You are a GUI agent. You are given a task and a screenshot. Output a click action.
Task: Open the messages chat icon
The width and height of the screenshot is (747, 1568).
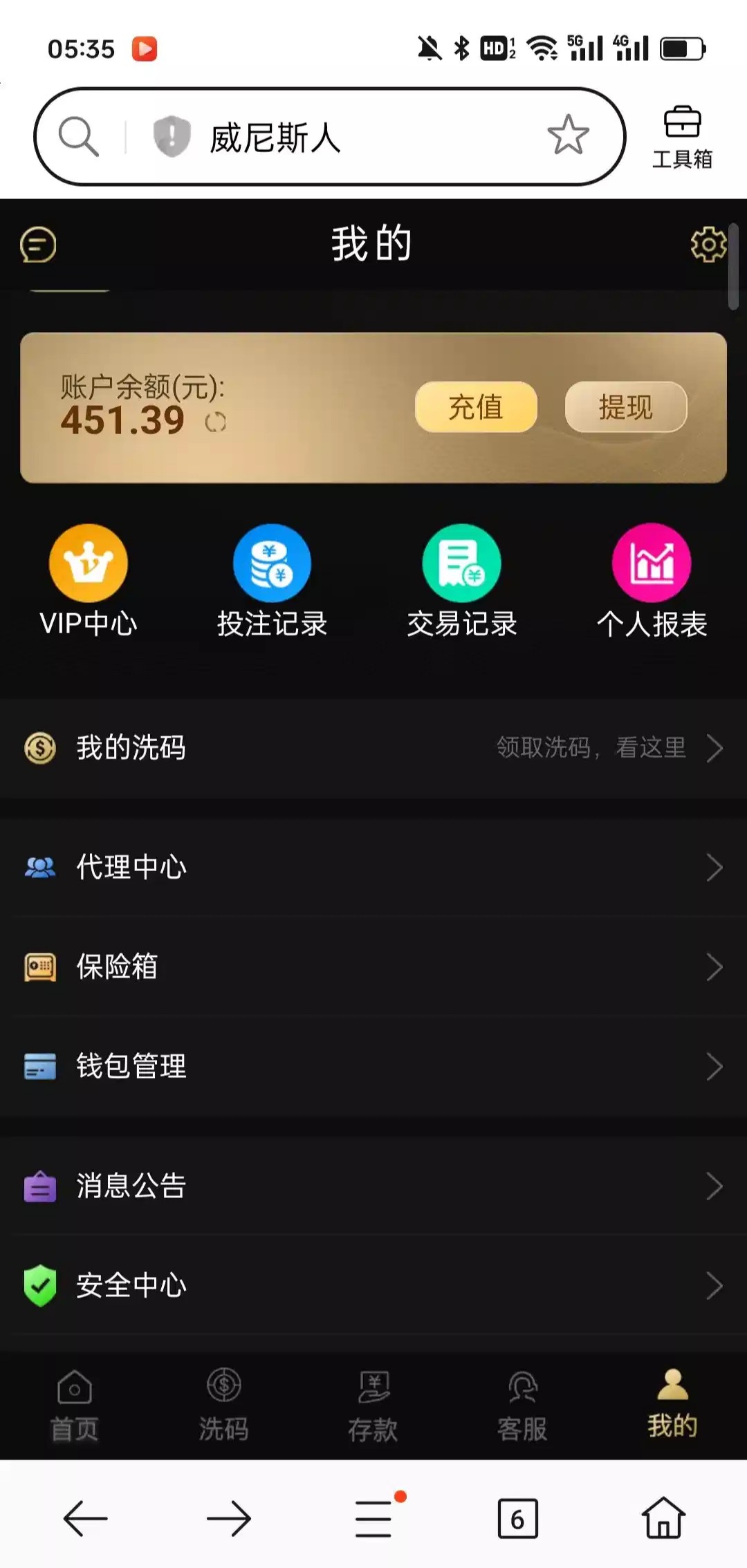click(38, 245)
